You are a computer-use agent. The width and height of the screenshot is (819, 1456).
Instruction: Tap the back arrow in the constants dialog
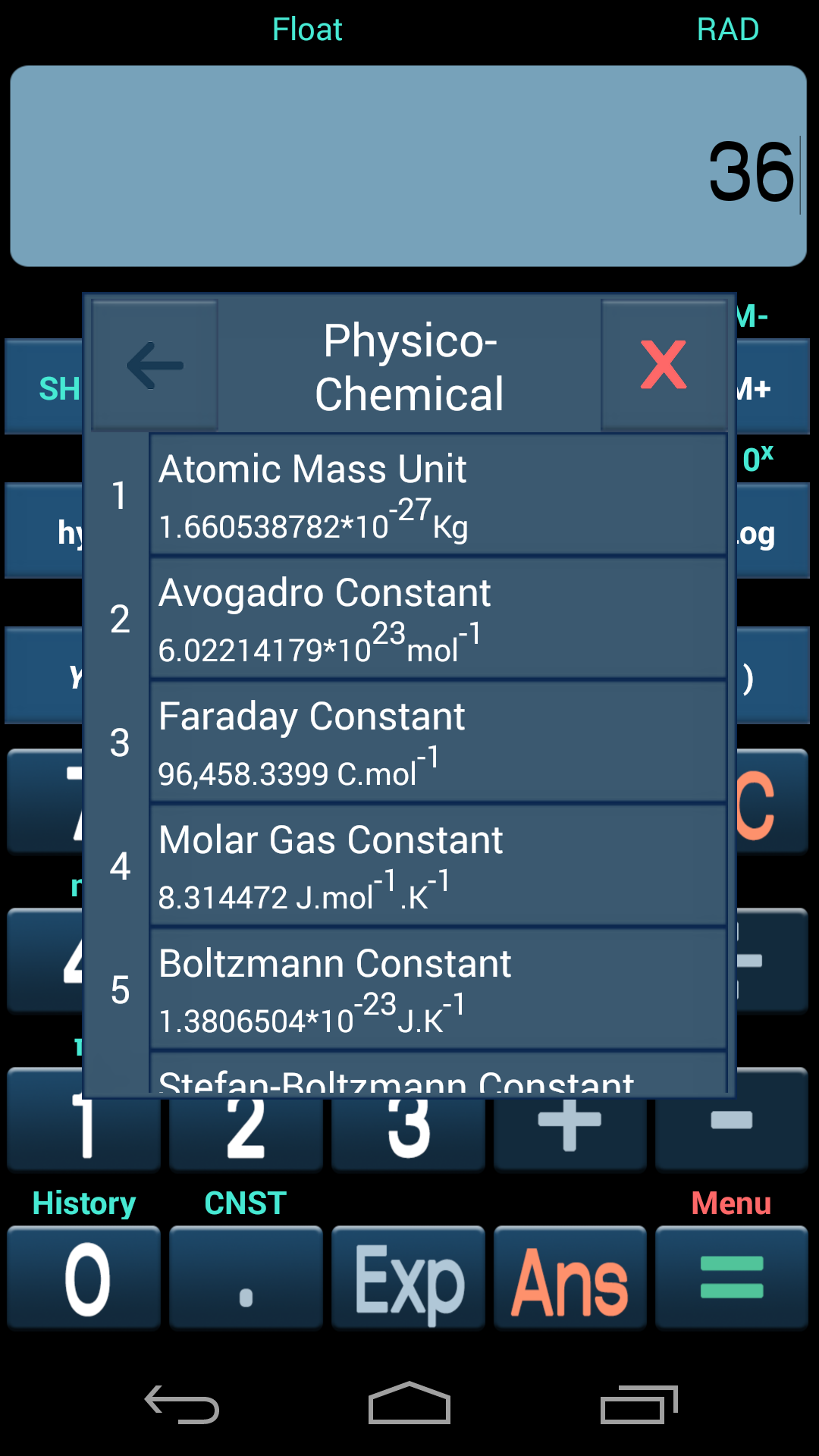coord(154,366)
